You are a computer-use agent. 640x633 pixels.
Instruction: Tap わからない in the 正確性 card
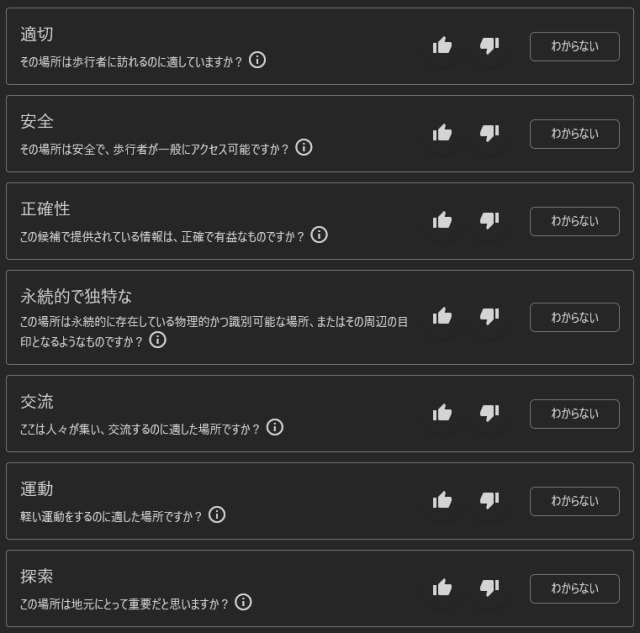[x=574, y=221]
